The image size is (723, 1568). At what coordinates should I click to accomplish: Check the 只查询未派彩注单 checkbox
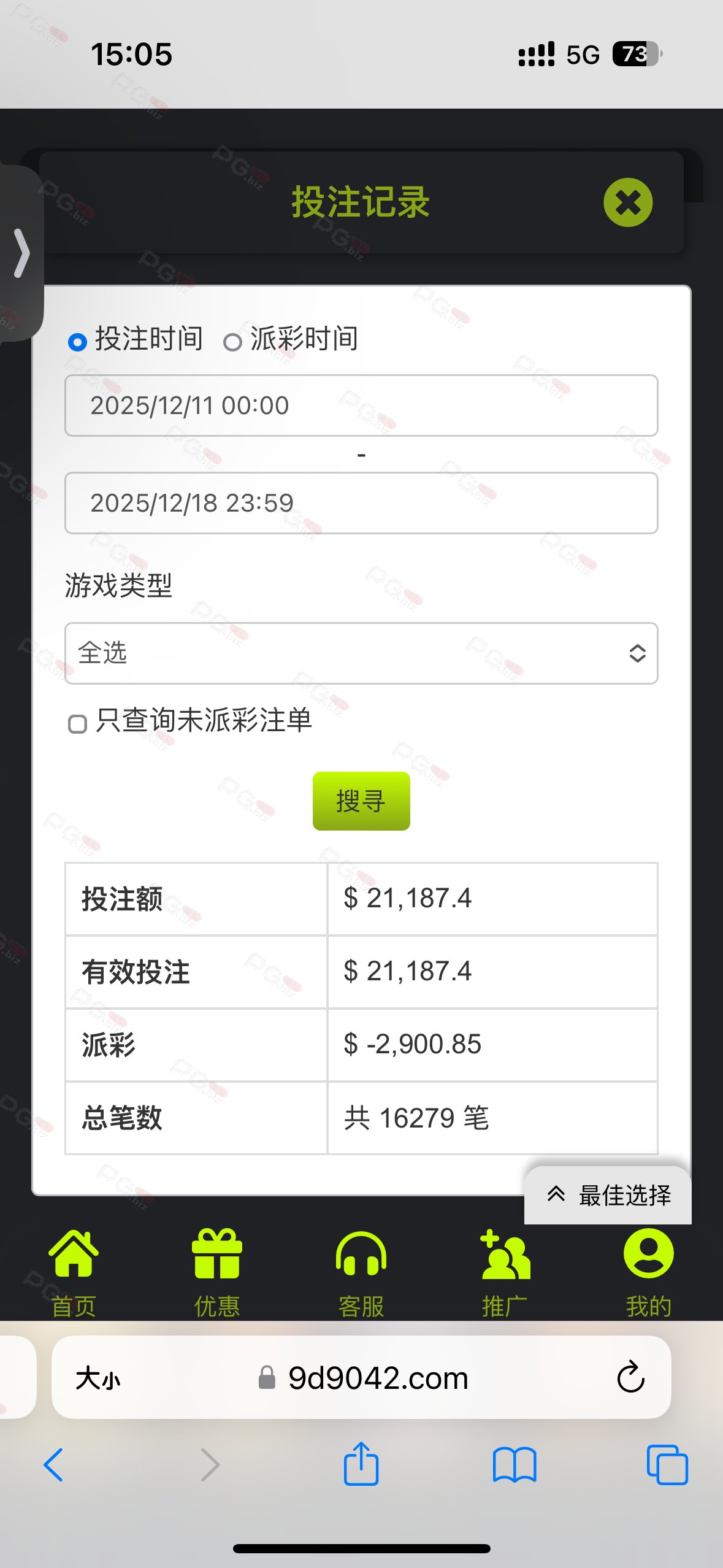point(78,724)
